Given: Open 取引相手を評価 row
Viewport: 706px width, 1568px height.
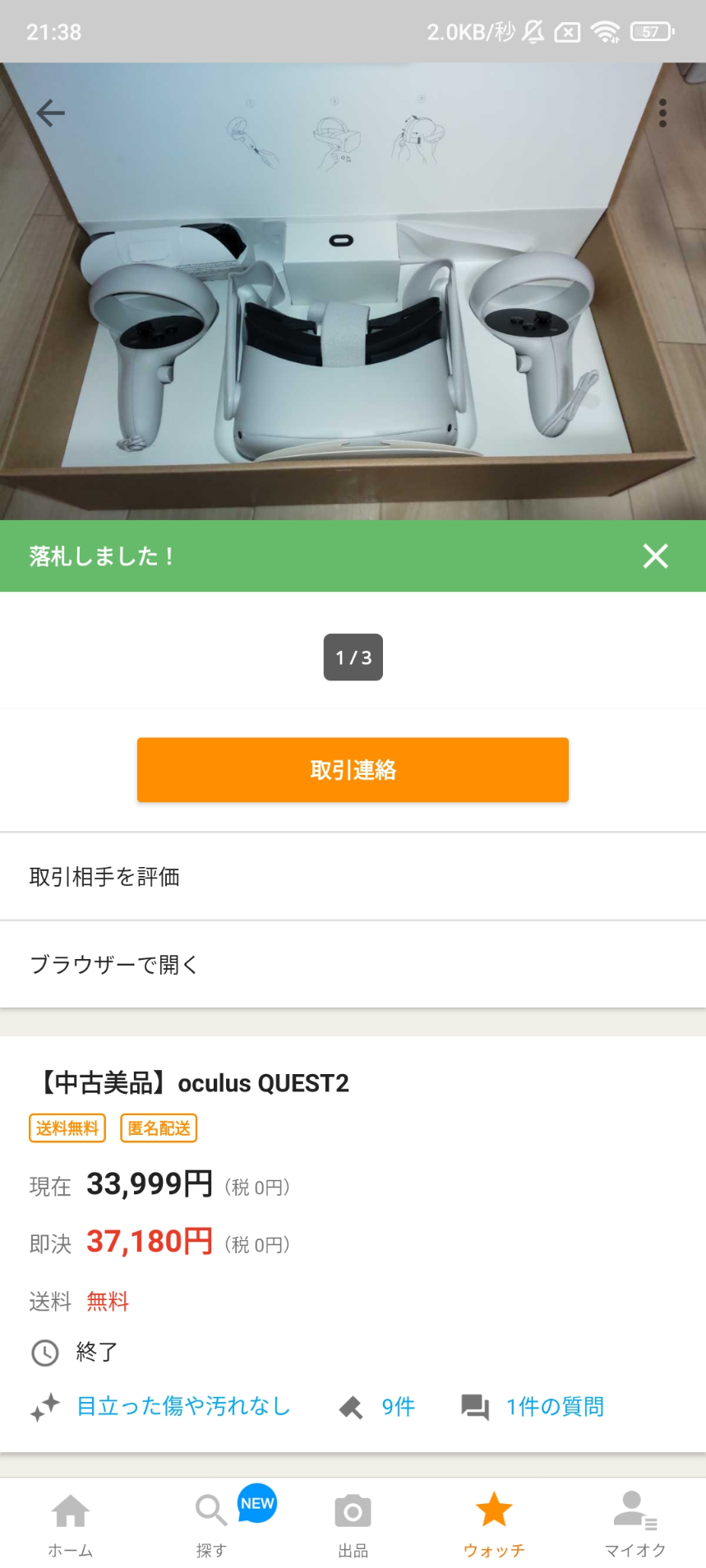Looking at the screenshot, I should 353,877.
